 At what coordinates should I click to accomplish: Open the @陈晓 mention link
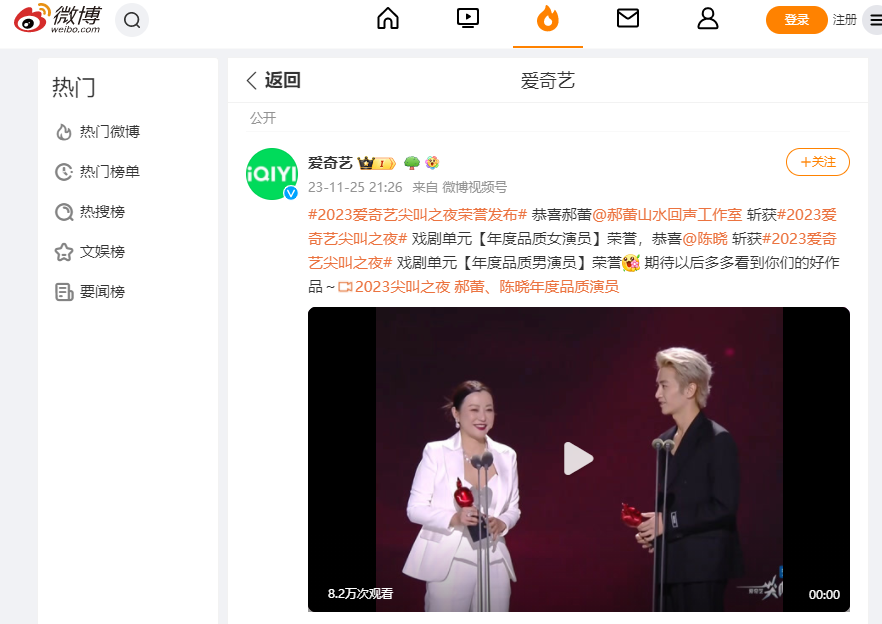pos(705,239)
